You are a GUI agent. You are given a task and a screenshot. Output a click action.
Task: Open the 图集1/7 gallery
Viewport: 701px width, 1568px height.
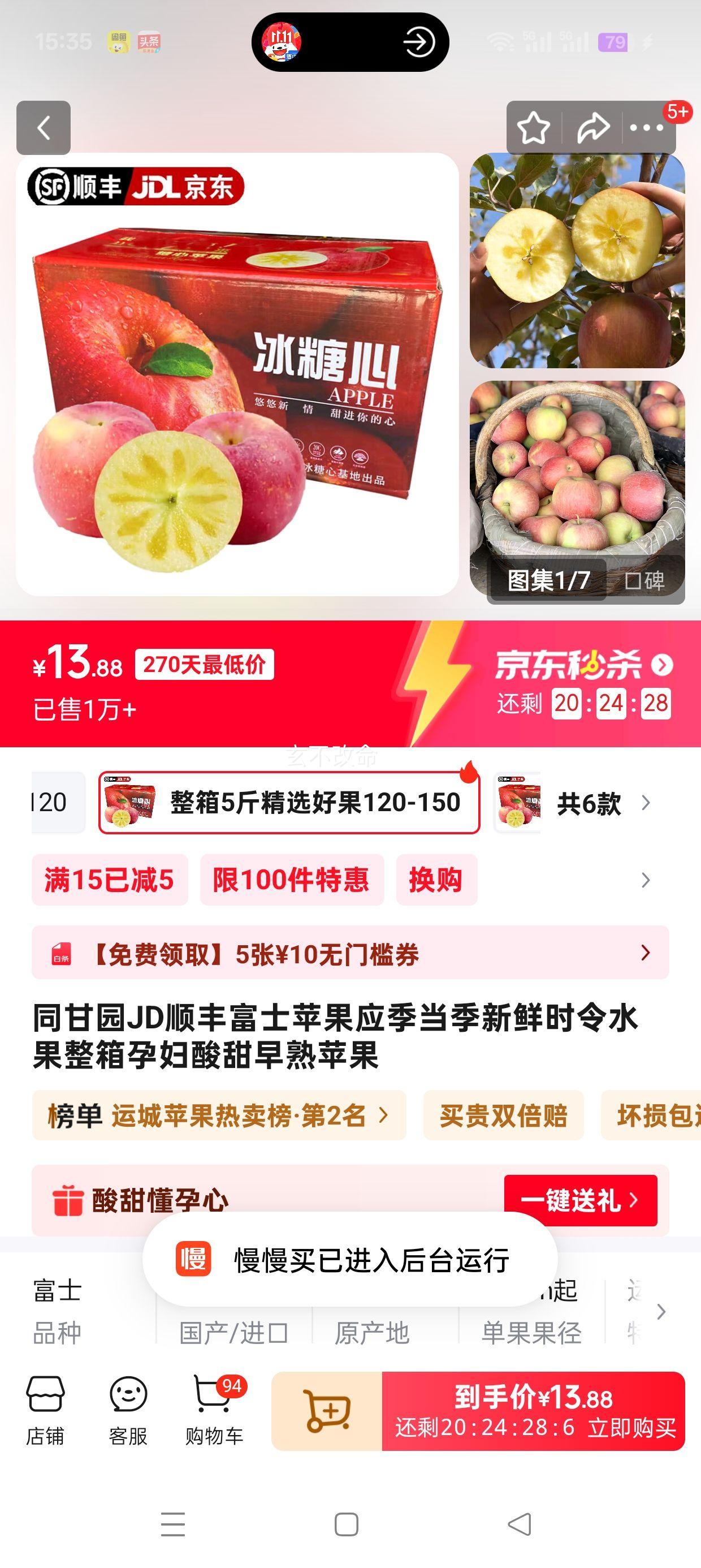(549, 580)
